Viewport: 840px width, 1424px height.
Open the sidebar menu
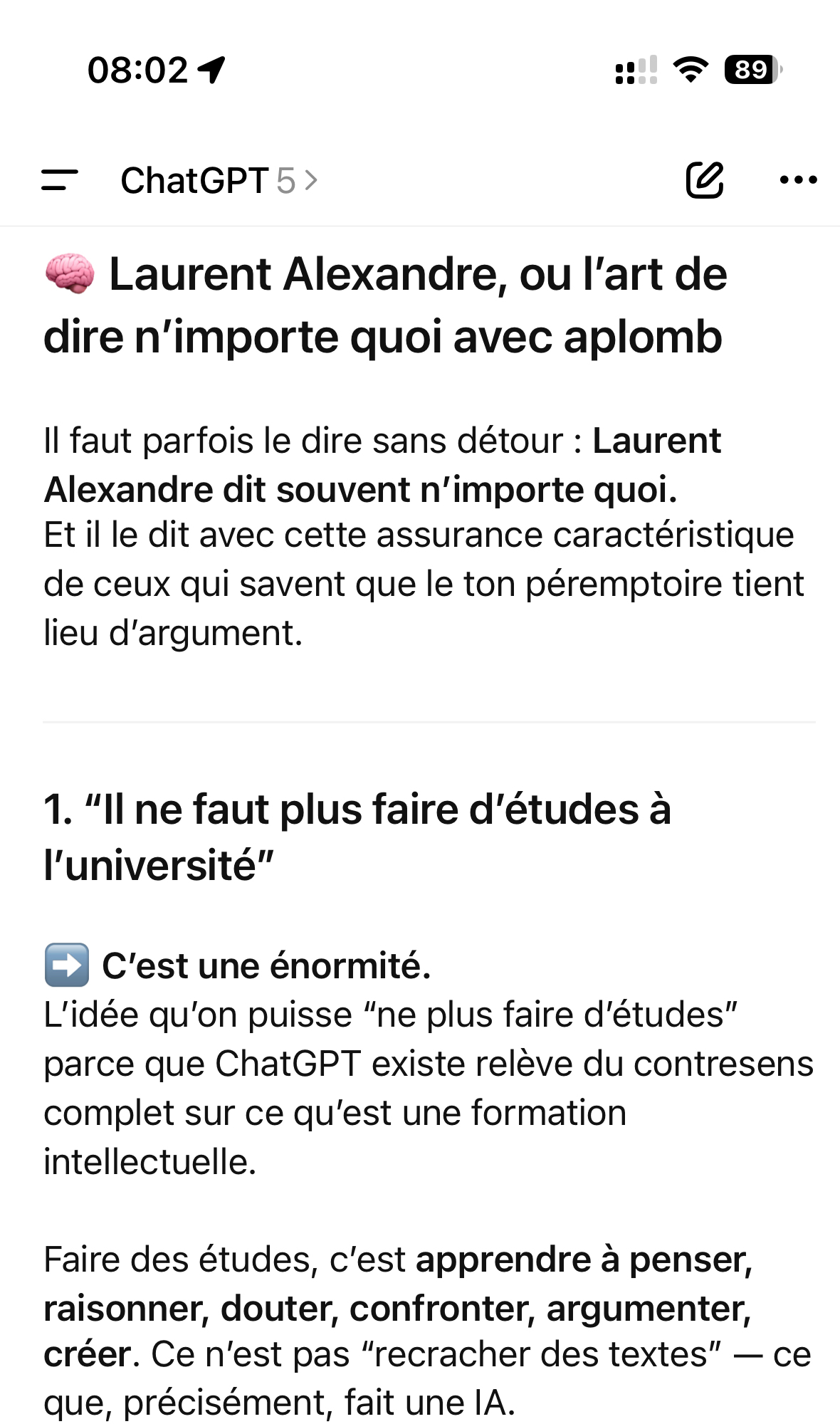59,180
